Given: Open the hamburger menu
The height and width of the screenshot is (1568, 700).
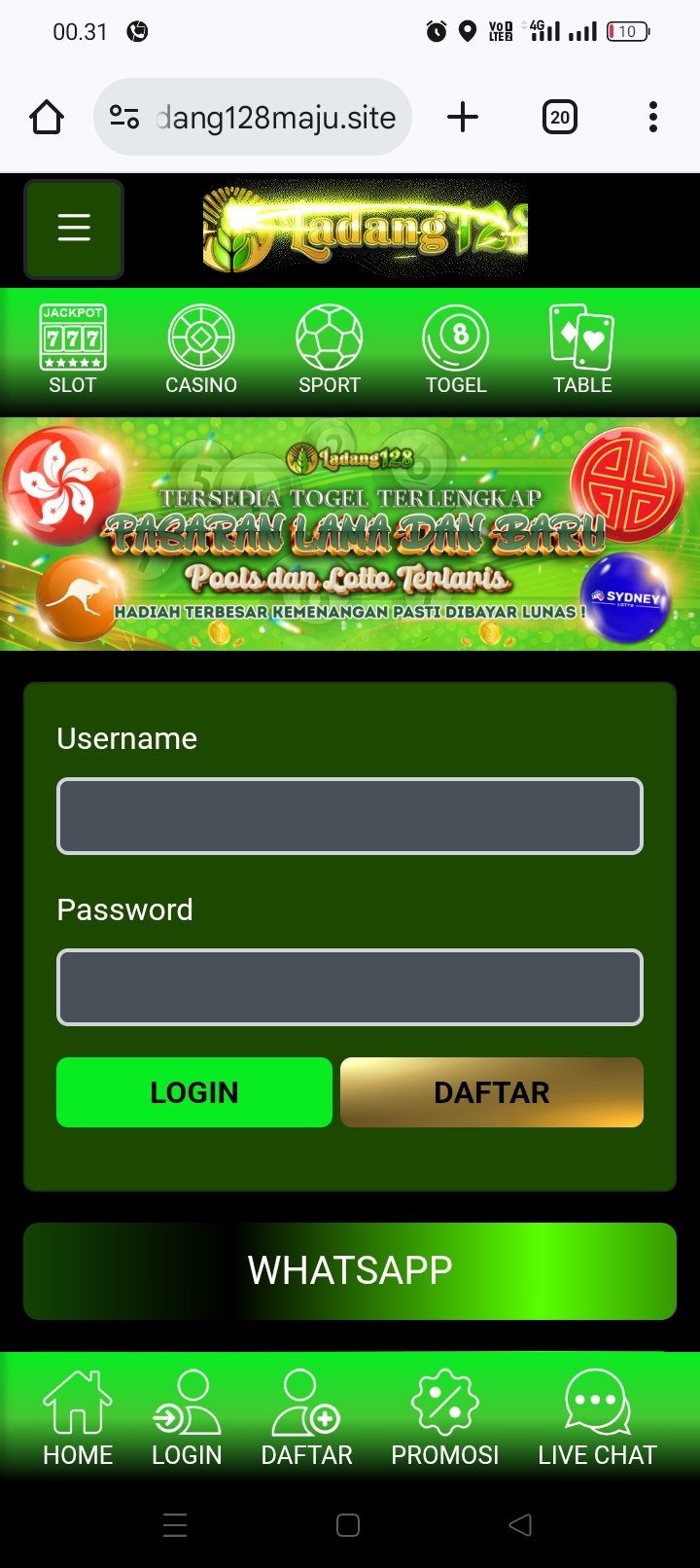Looking at the screenshot, I should point(74,229).
